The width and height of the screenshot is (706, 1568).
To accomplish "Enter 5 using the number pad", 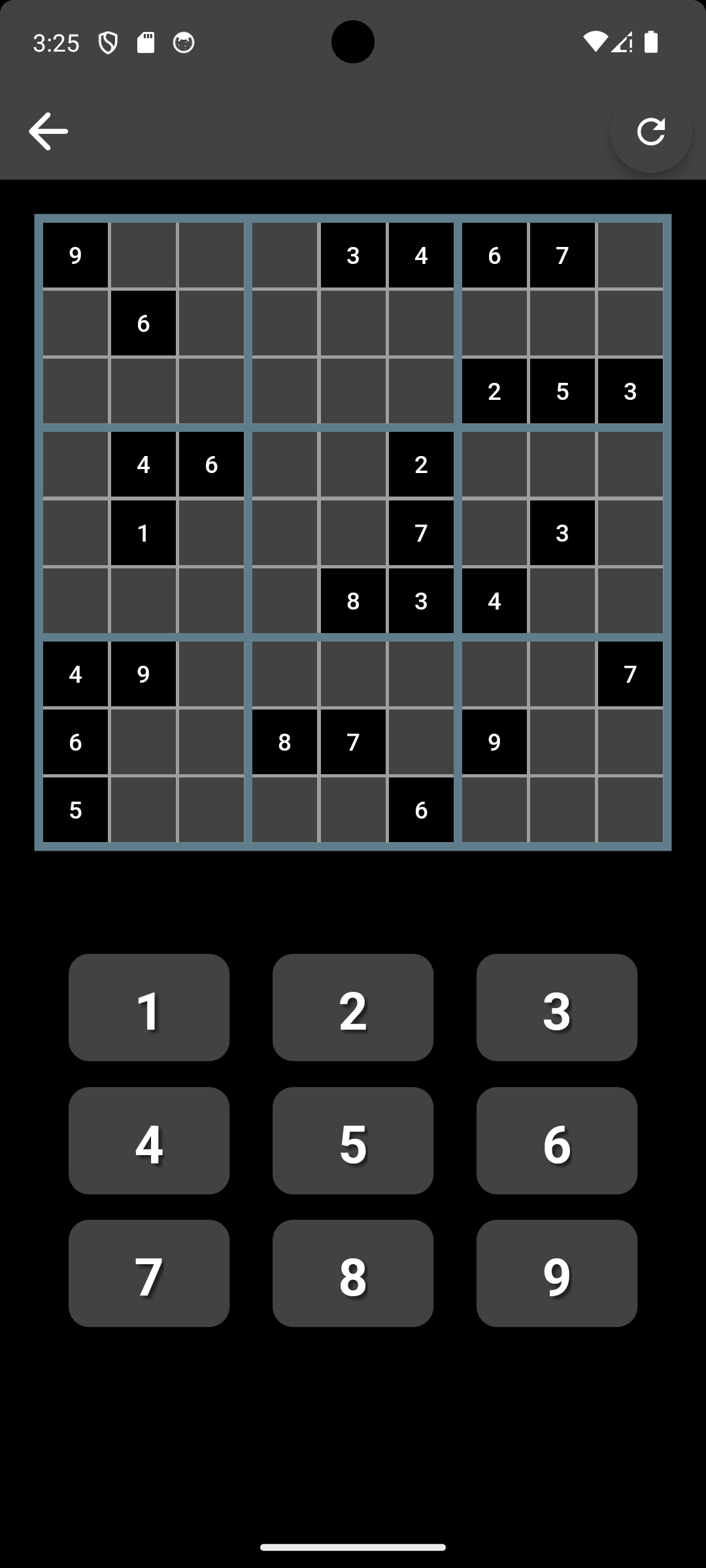I will (353, 1141).
